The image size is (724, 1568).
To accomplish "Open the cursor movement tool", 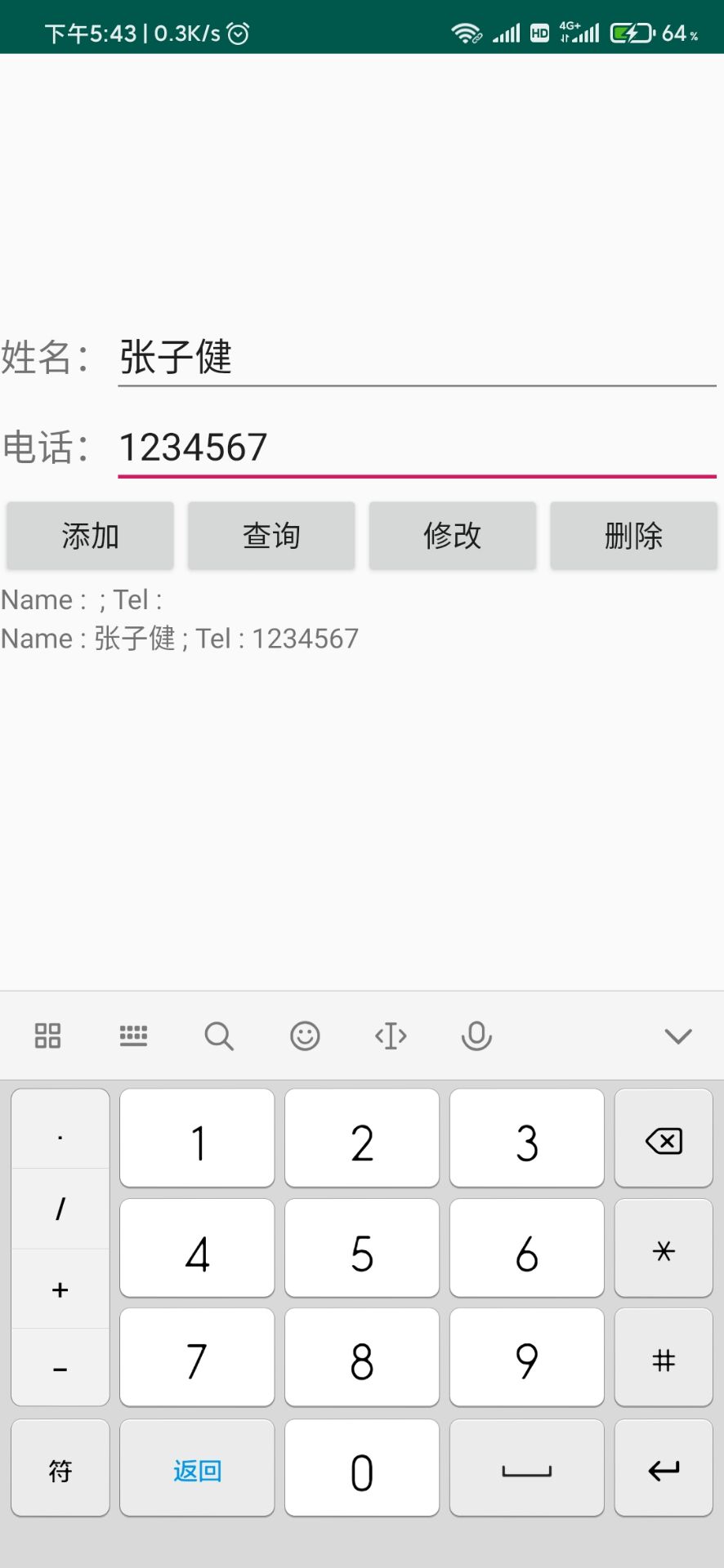I will (x=391, y=1036).
